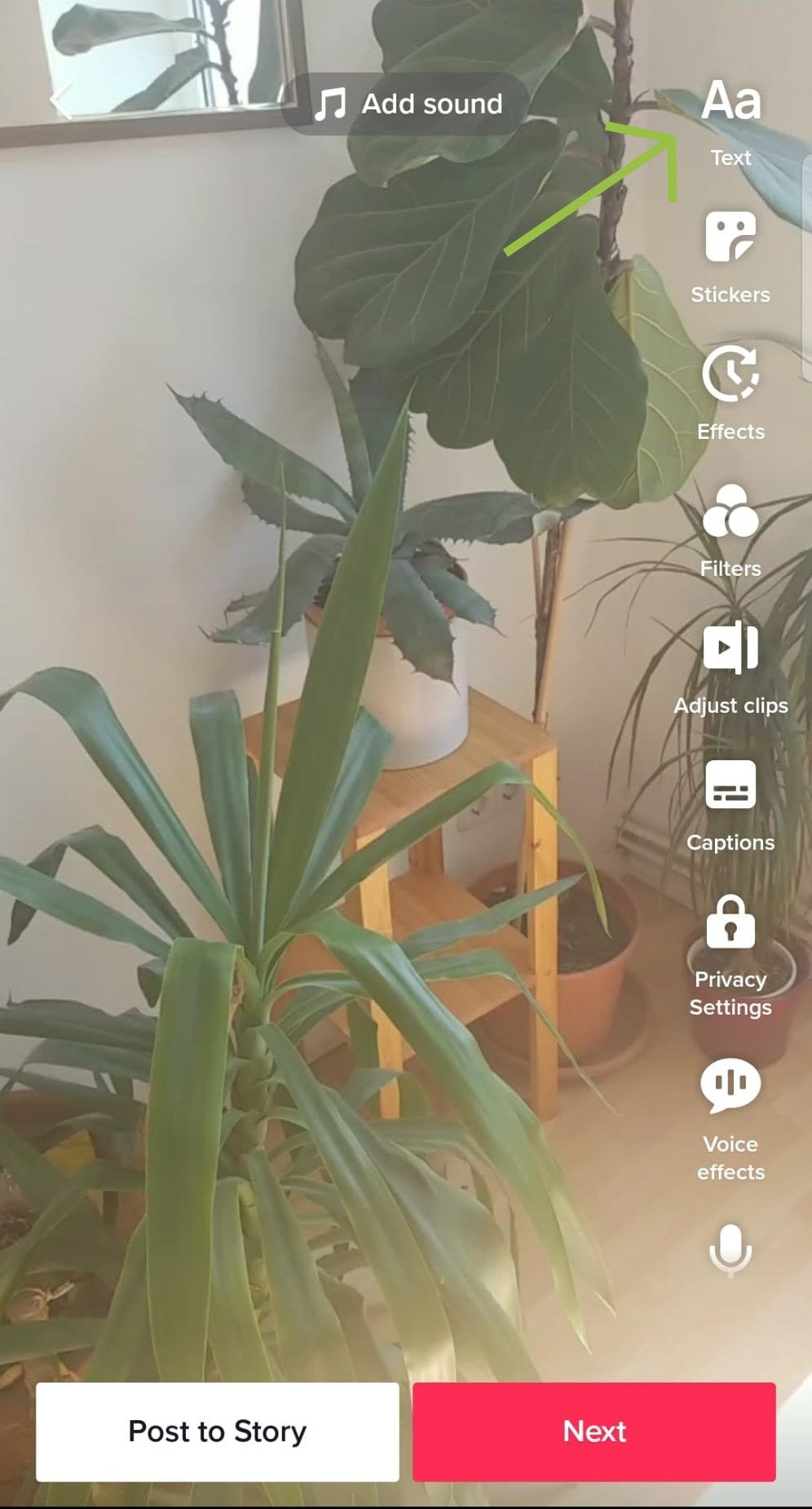The height and width of the screenshot is (1509, 812).
Task: Open Stickers panel
Action: point(730,254)
